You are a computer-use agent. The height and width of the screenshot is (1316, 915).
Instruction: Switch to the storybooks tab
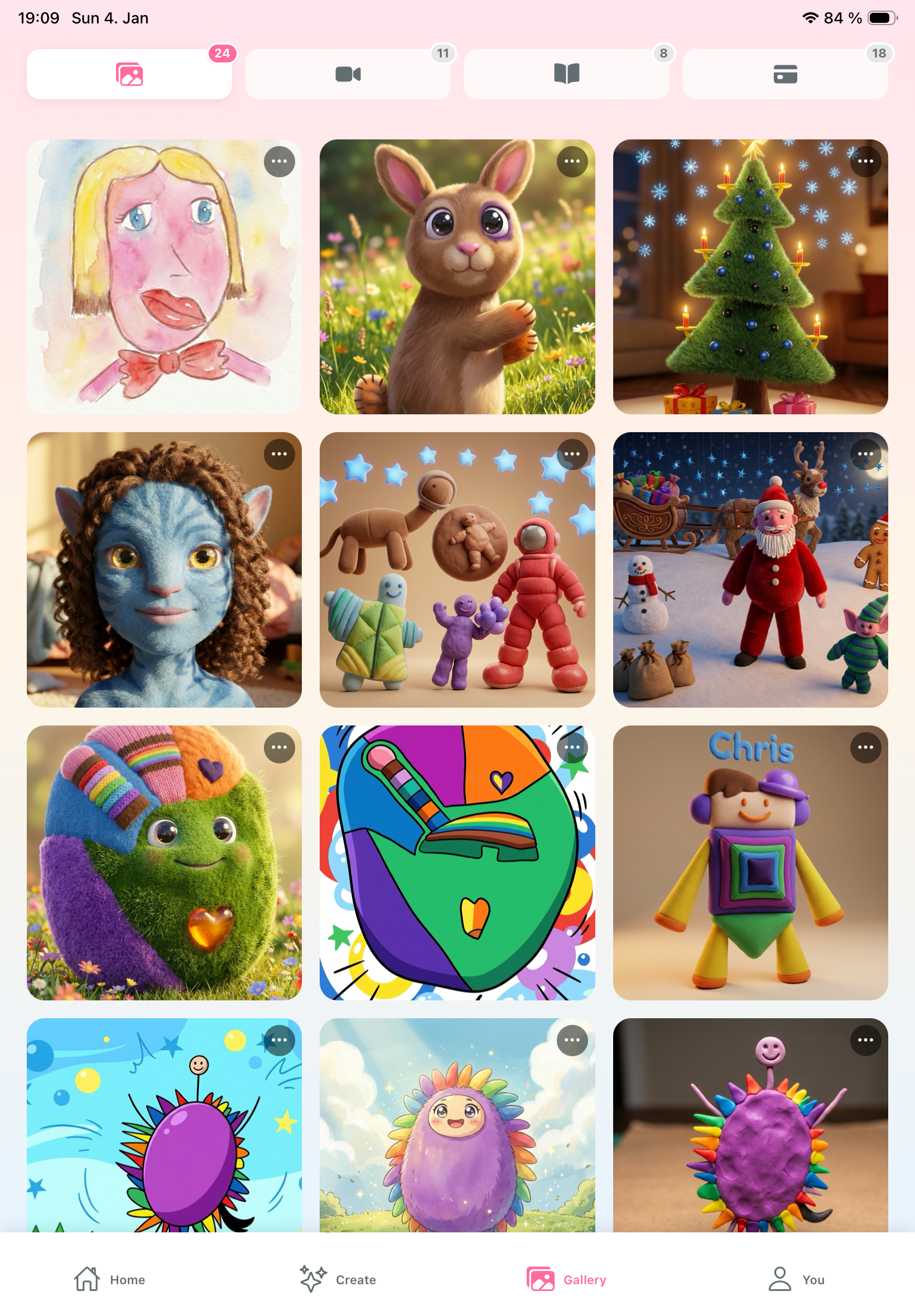(x=566, y=74)
